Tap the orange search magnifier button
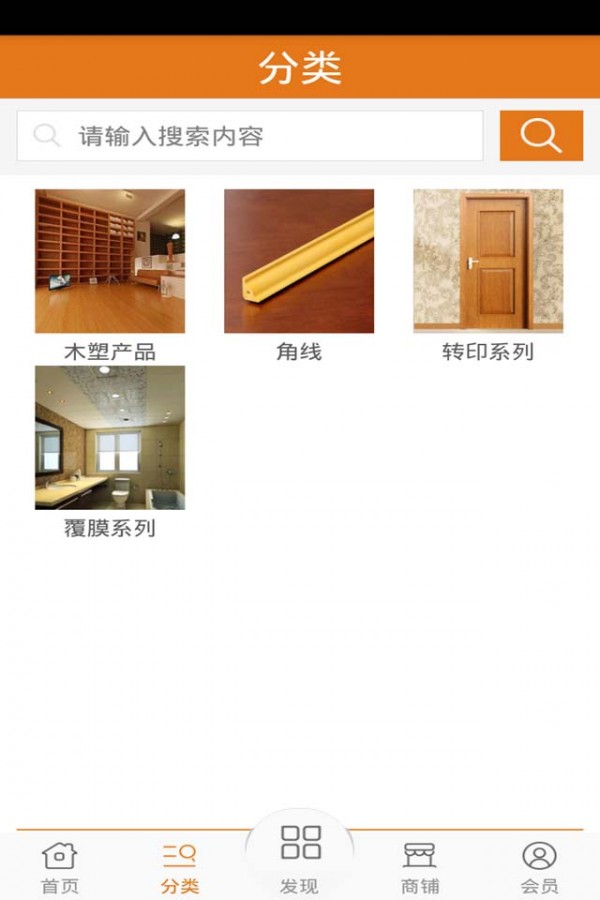600x900 pixels. [541, 136]
